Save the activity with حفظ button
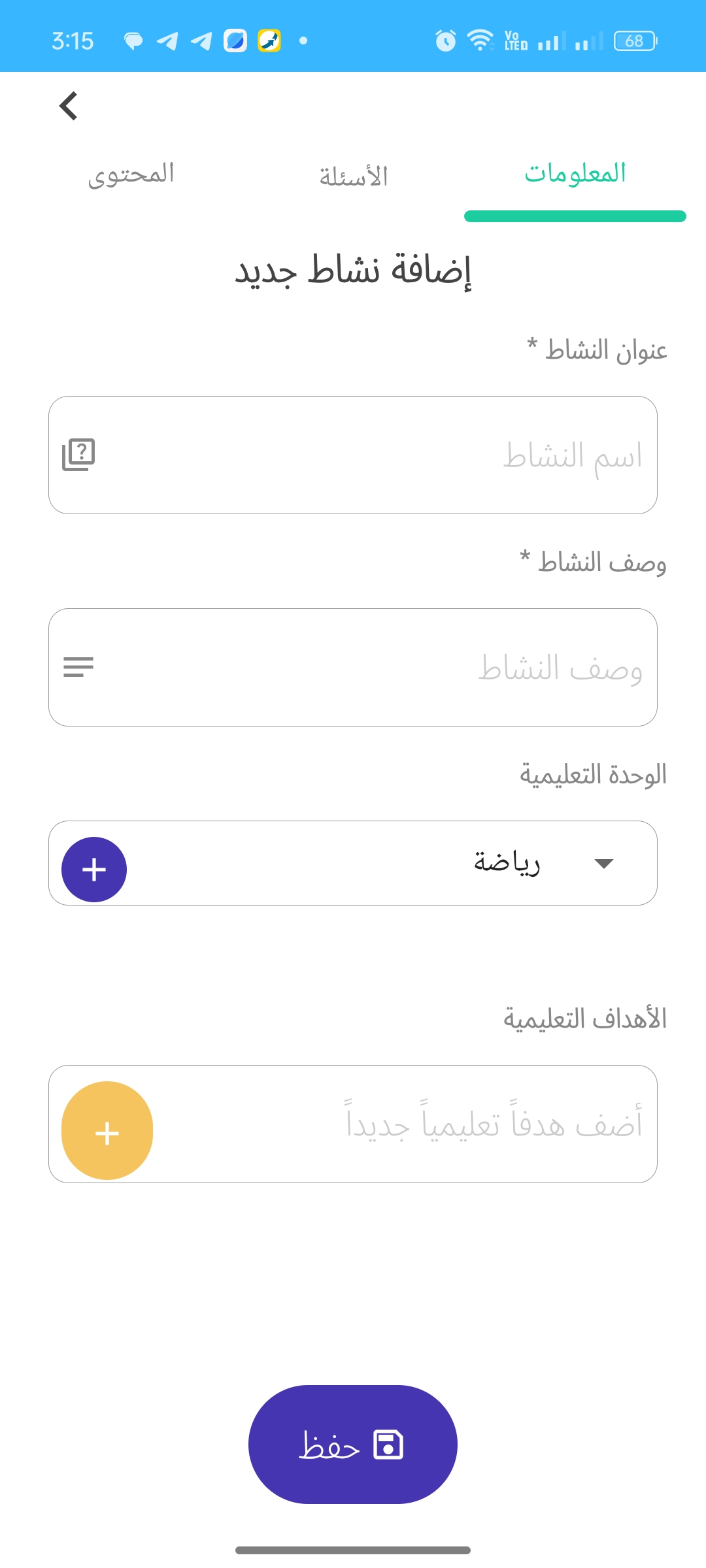The height and width of the screenshot is (1568, 706). [353, 1445]
